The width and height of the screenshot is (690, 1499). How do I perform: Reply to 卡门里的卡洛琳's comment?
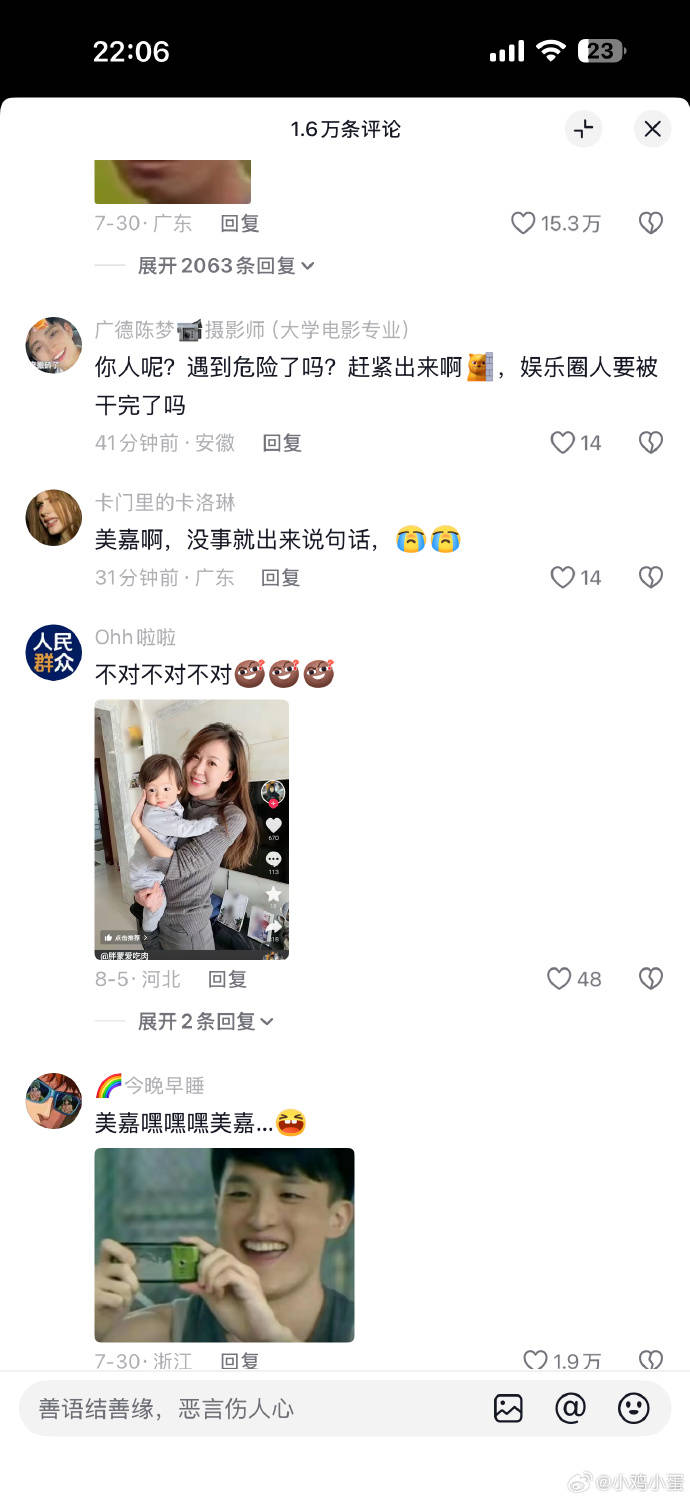pyautogui.click(x=280, y=578)
